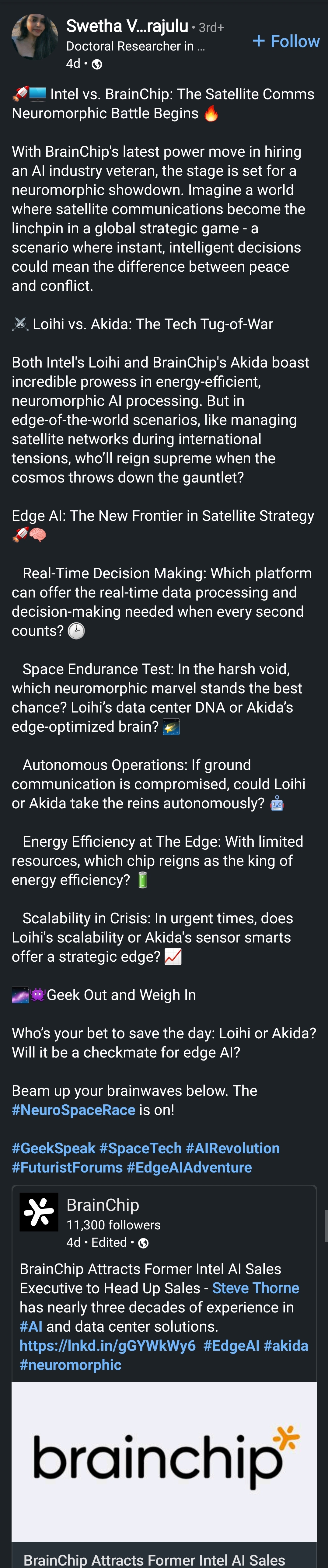Open the #SpaceTech hashtag

tap(140, 1147)
